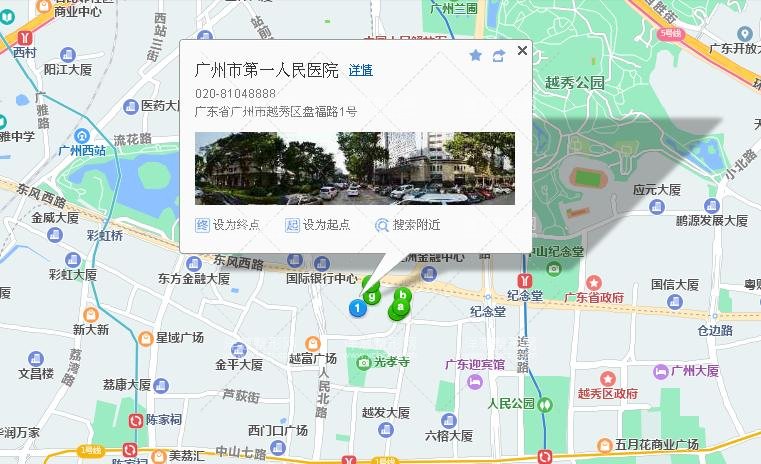This screenshot has width=761, height=464.
Task: Set hospital as destination (设为终点)
Action: tap(228, 225)
